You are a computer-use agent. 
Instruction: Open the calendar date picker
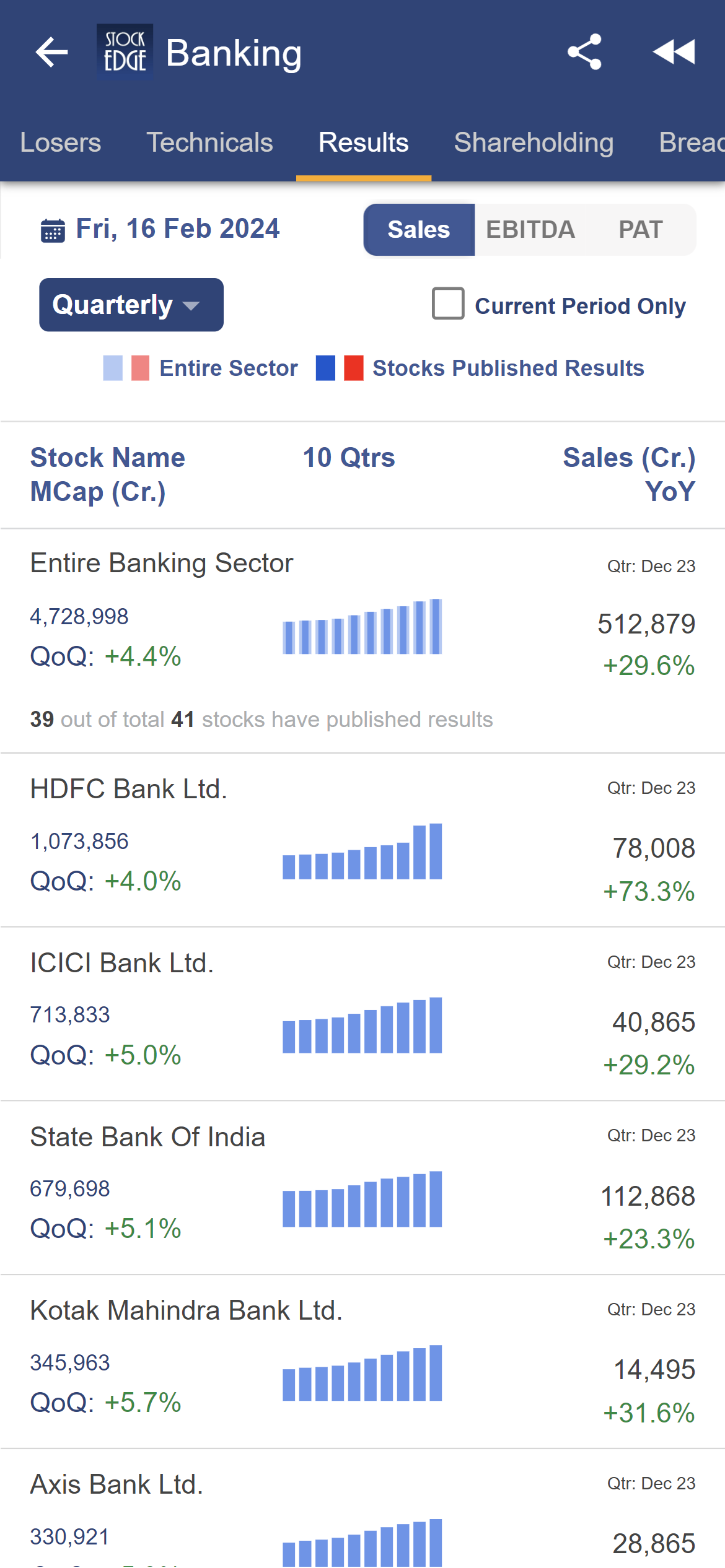coord(53,229)
